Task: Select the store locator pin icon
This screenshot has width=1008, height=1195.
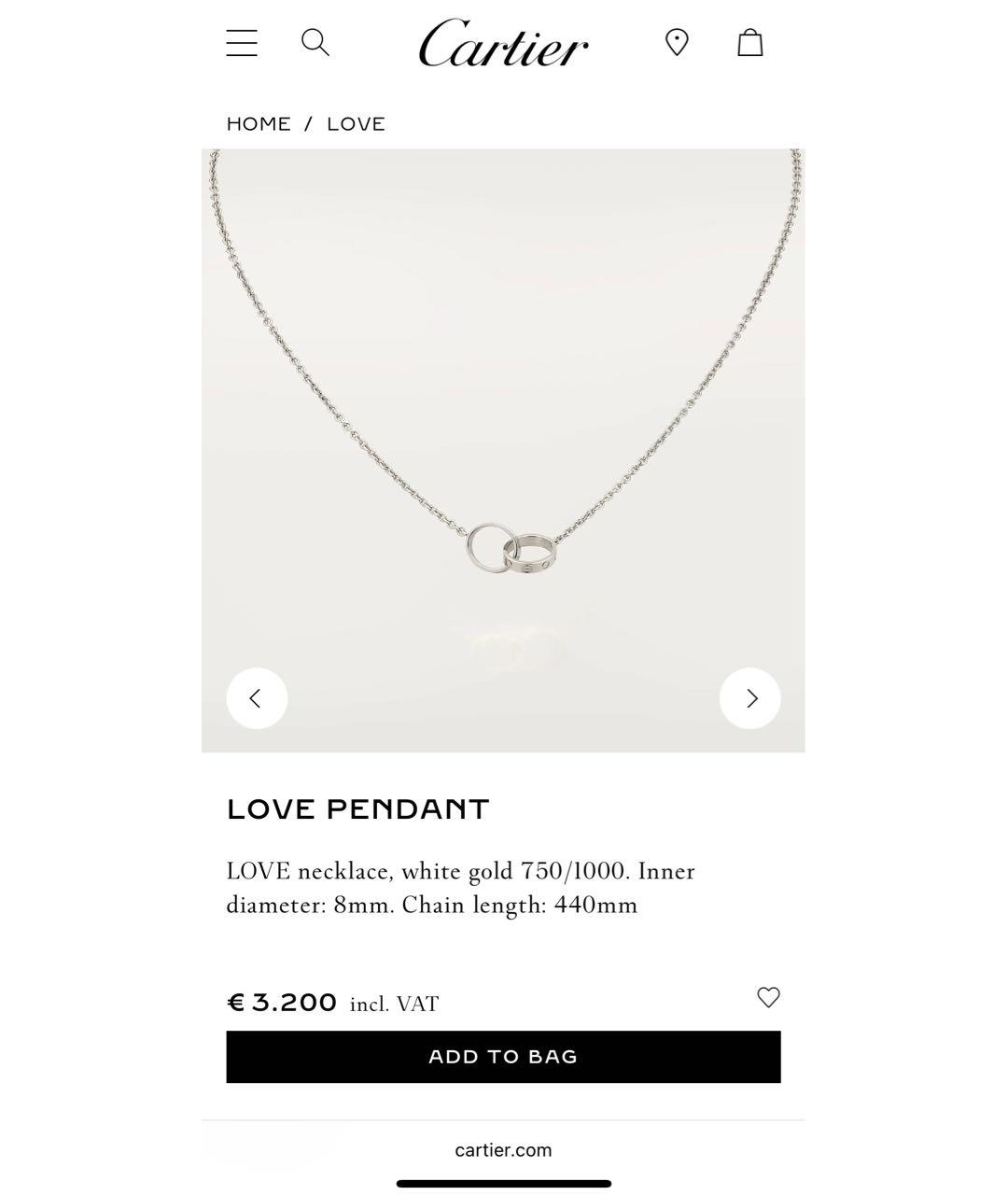Action: 677,43
